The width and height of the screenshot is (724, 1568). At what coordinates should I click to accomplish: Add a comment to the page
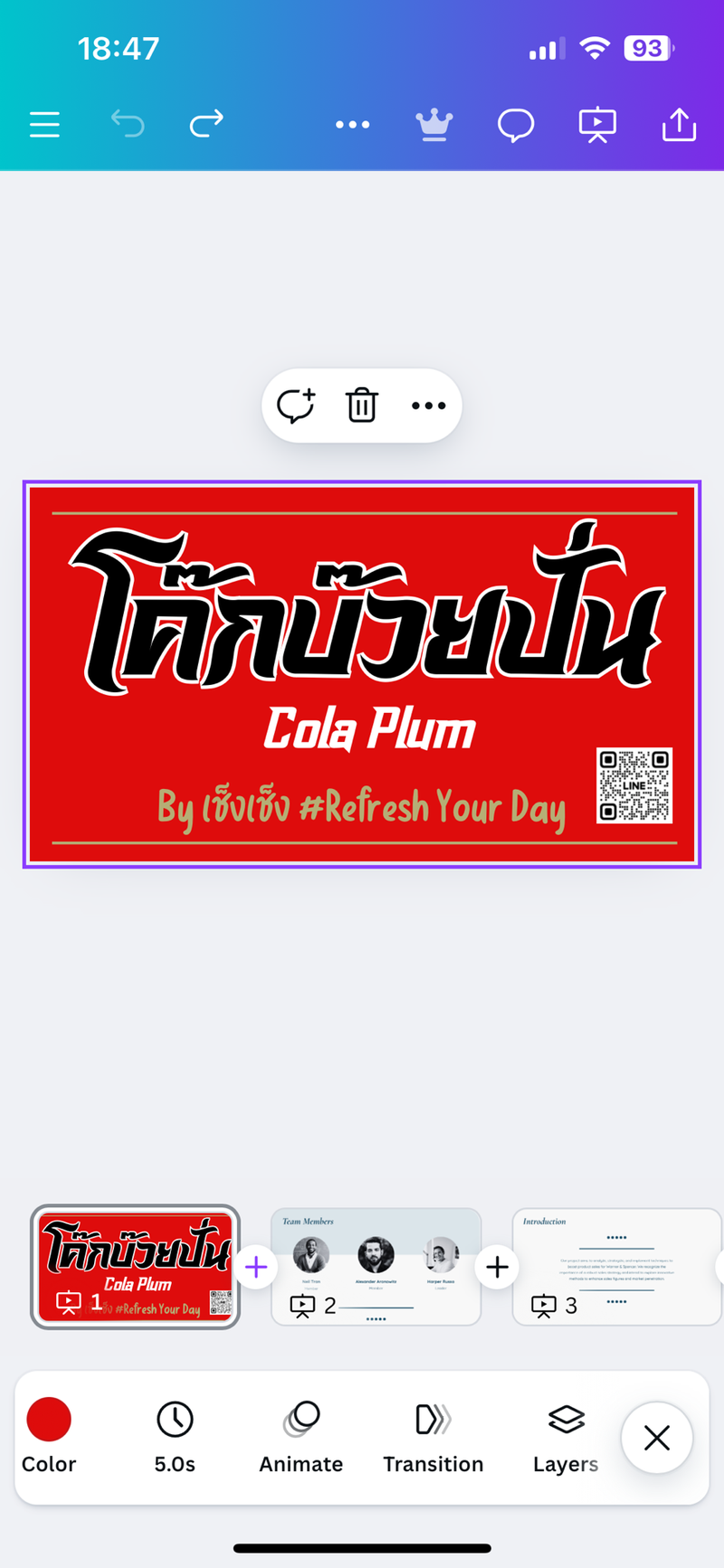click(x=296, y=405)
